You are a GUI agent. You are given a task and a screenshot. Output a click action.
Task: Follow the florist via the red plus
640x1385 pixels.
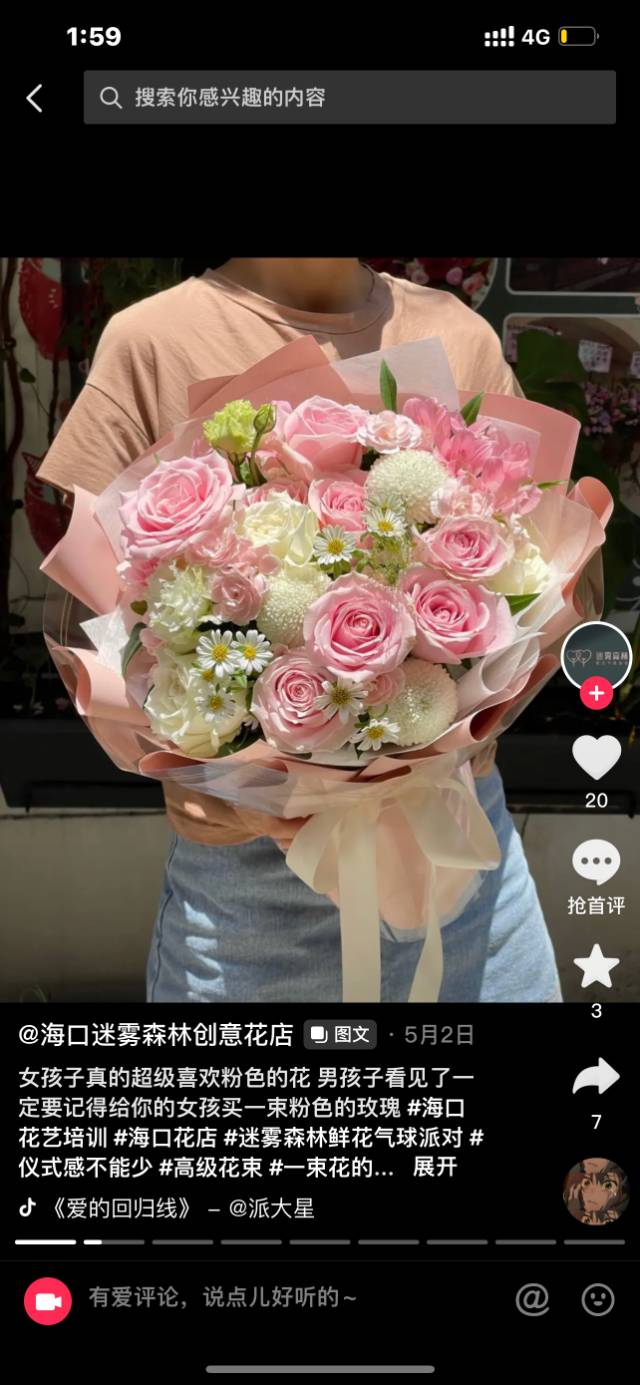(596, 692)
